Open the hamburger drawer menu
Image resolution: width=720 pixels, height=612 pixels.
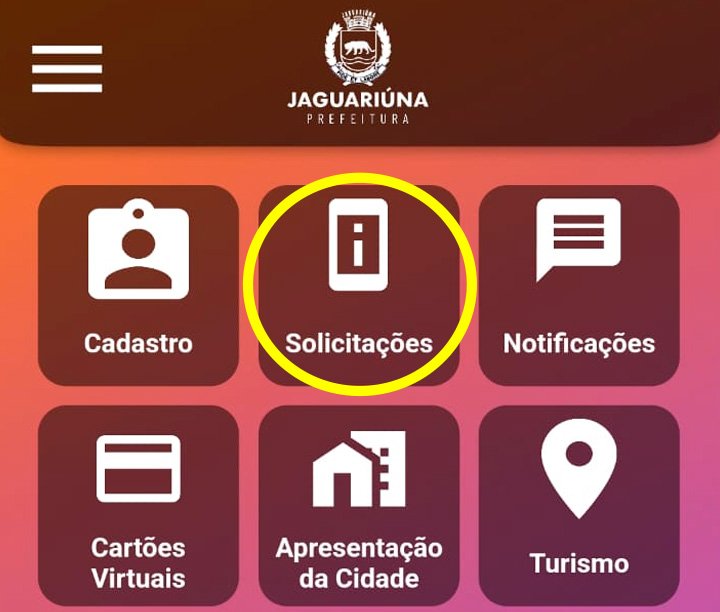66,69
